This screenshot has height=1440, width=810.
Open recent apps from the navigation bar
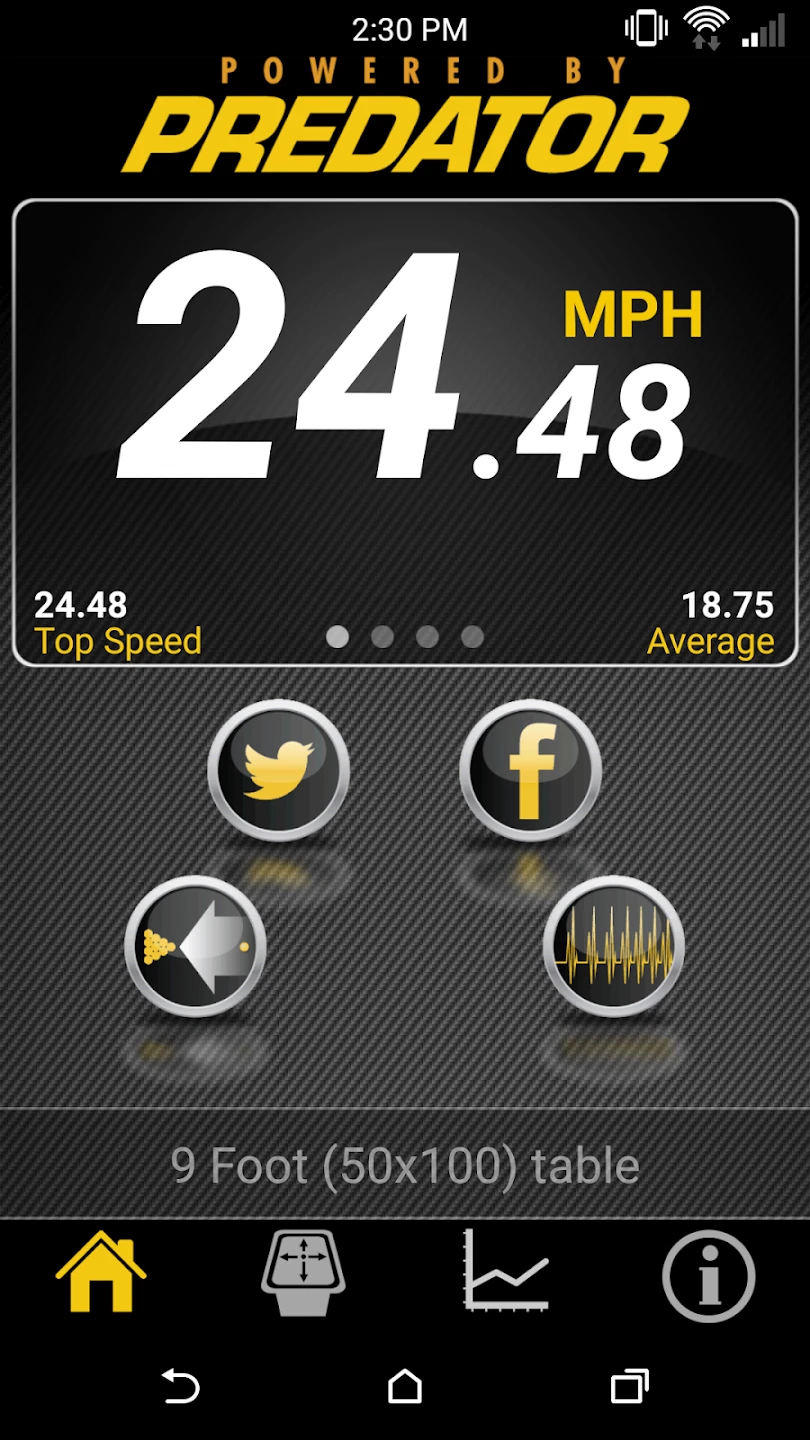click(630, 1387)
